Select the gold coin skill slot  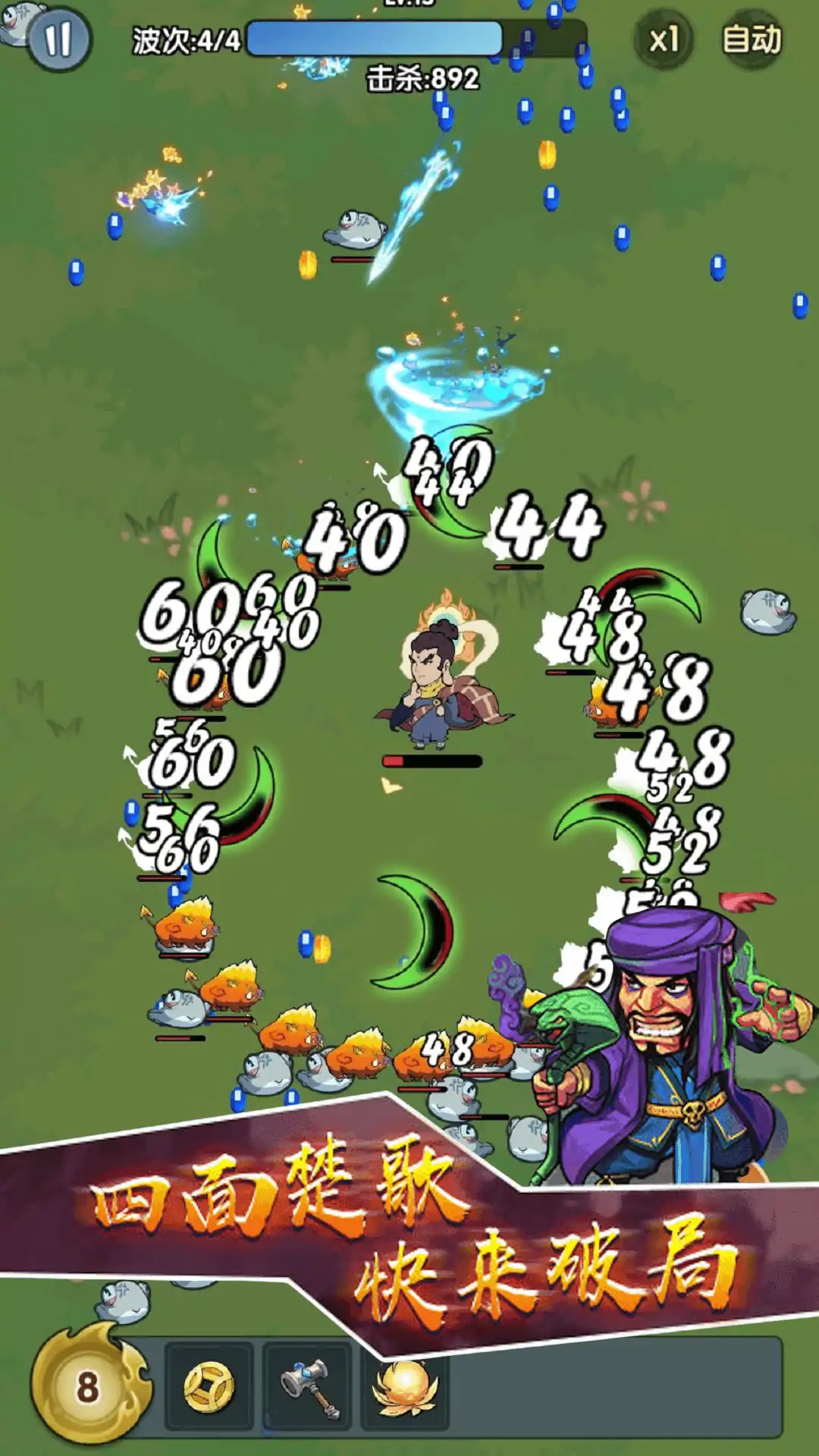tap(209, 1387)
